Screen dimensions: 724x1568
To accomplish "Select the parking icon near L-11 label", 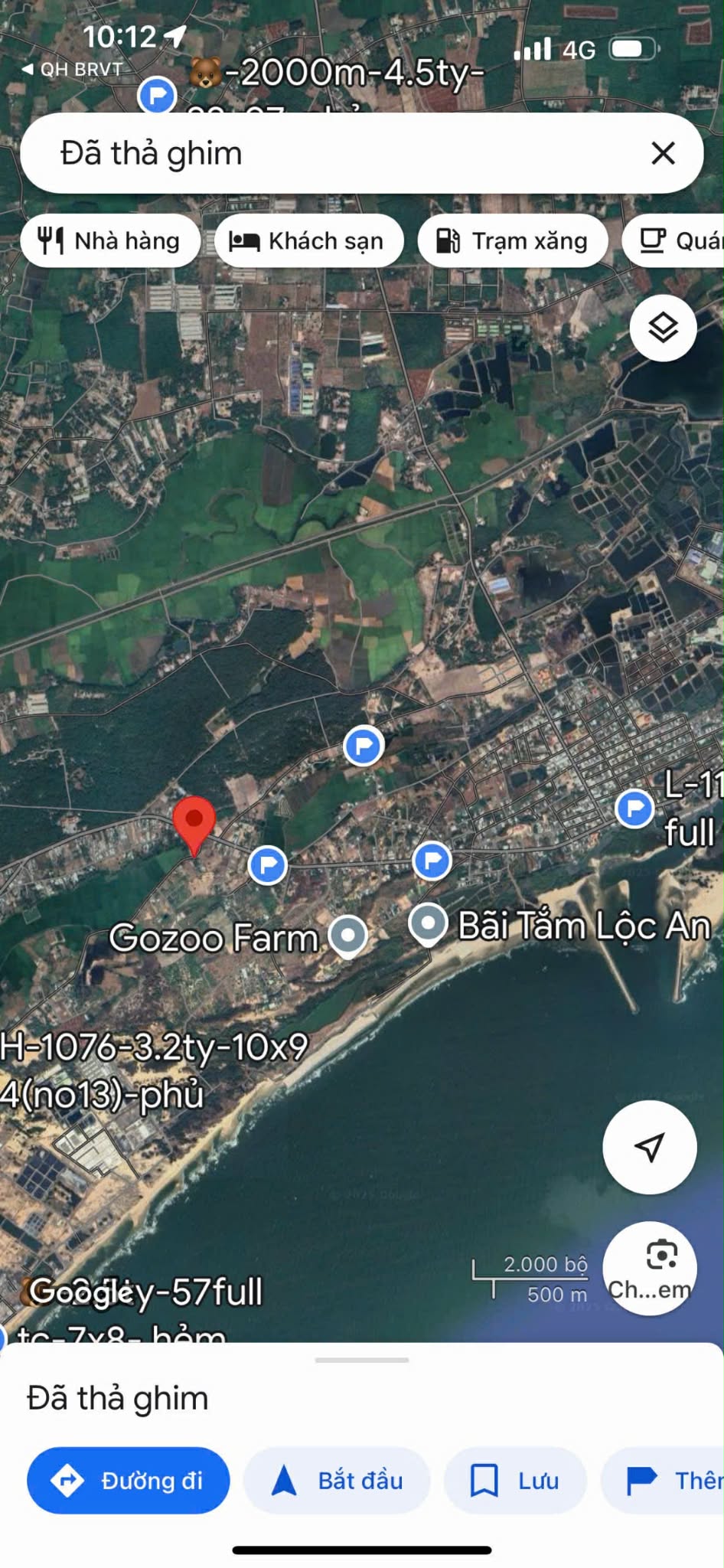I will point(633,809).
